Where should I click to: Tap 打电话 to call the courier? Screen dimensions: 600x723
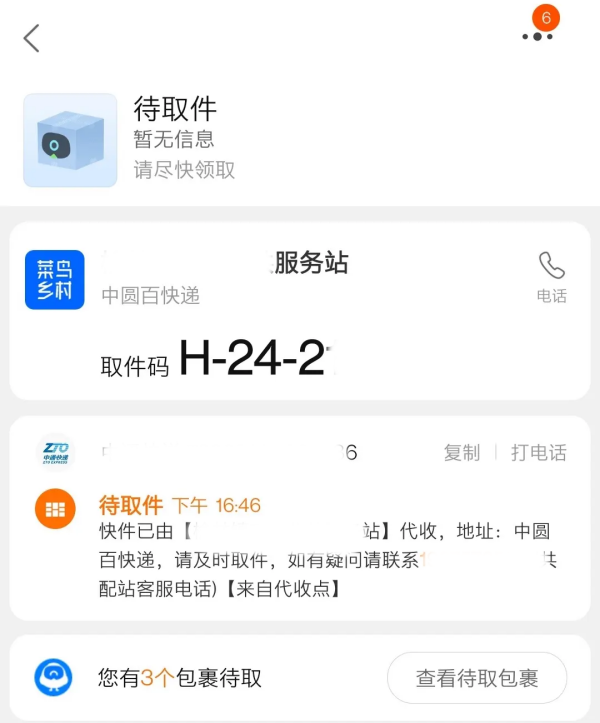[538, 453]
